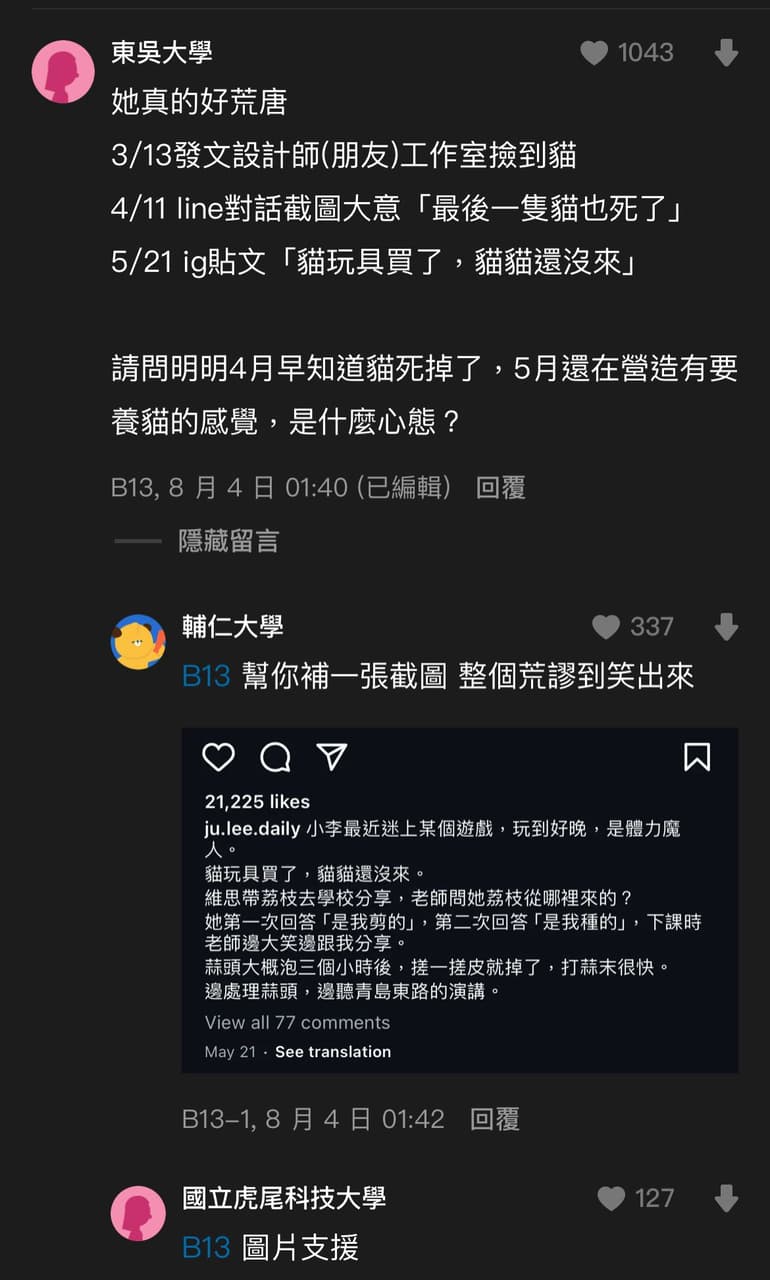Open the B13 mention in 輔仁大學's reply
The width and height of the screenshot is (770, 1280).
[206, 677]
